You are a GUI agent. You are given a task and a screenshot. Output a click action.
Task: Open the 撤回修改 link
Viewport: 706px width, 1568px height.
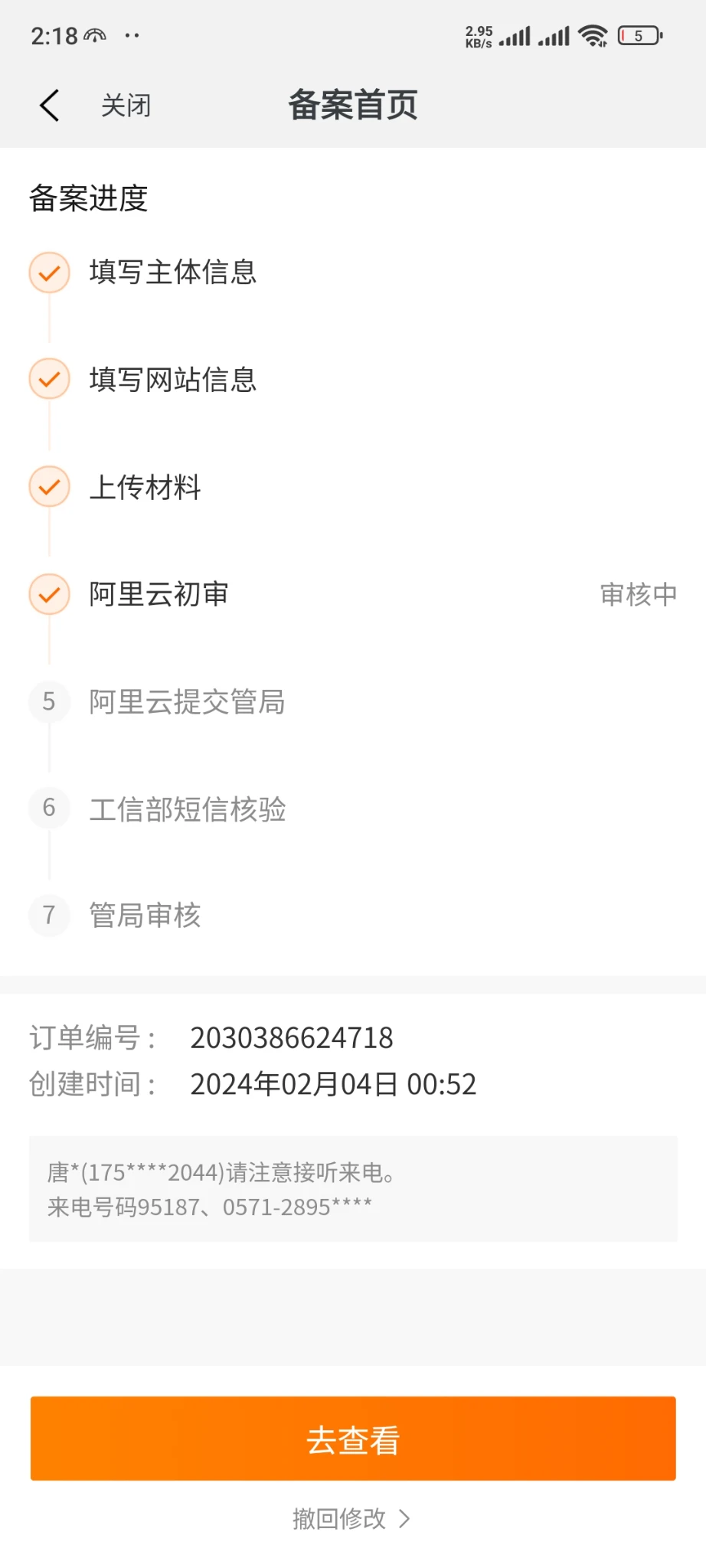[351, 1518]
